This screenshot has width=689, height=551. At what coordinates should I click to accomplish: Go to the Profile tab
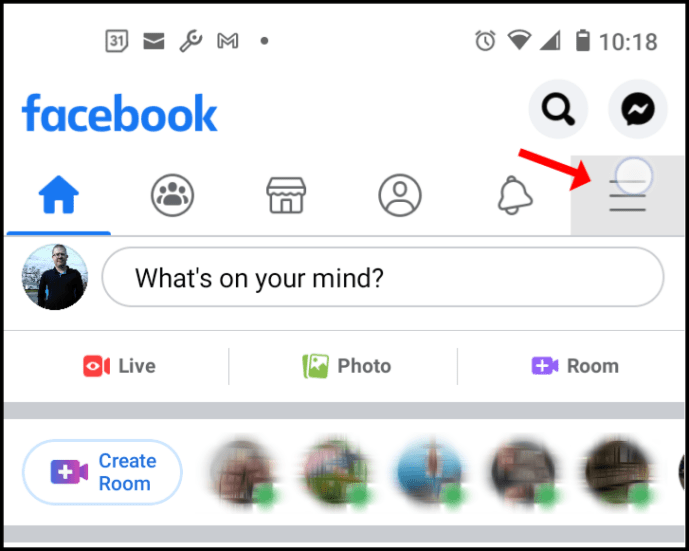[399, 195]
